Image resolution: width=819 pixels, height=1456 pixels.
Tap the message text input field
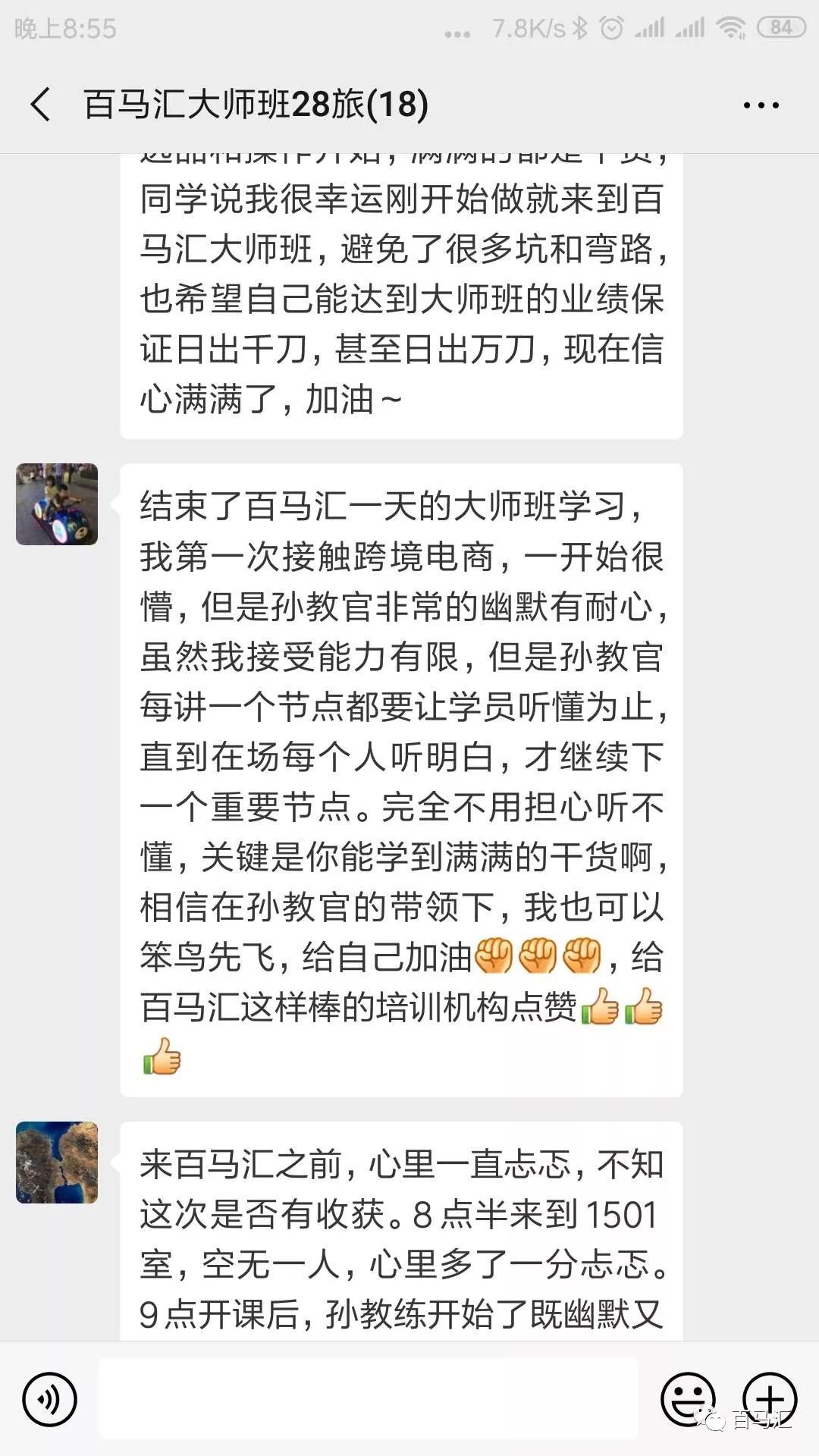point(369,1398)
